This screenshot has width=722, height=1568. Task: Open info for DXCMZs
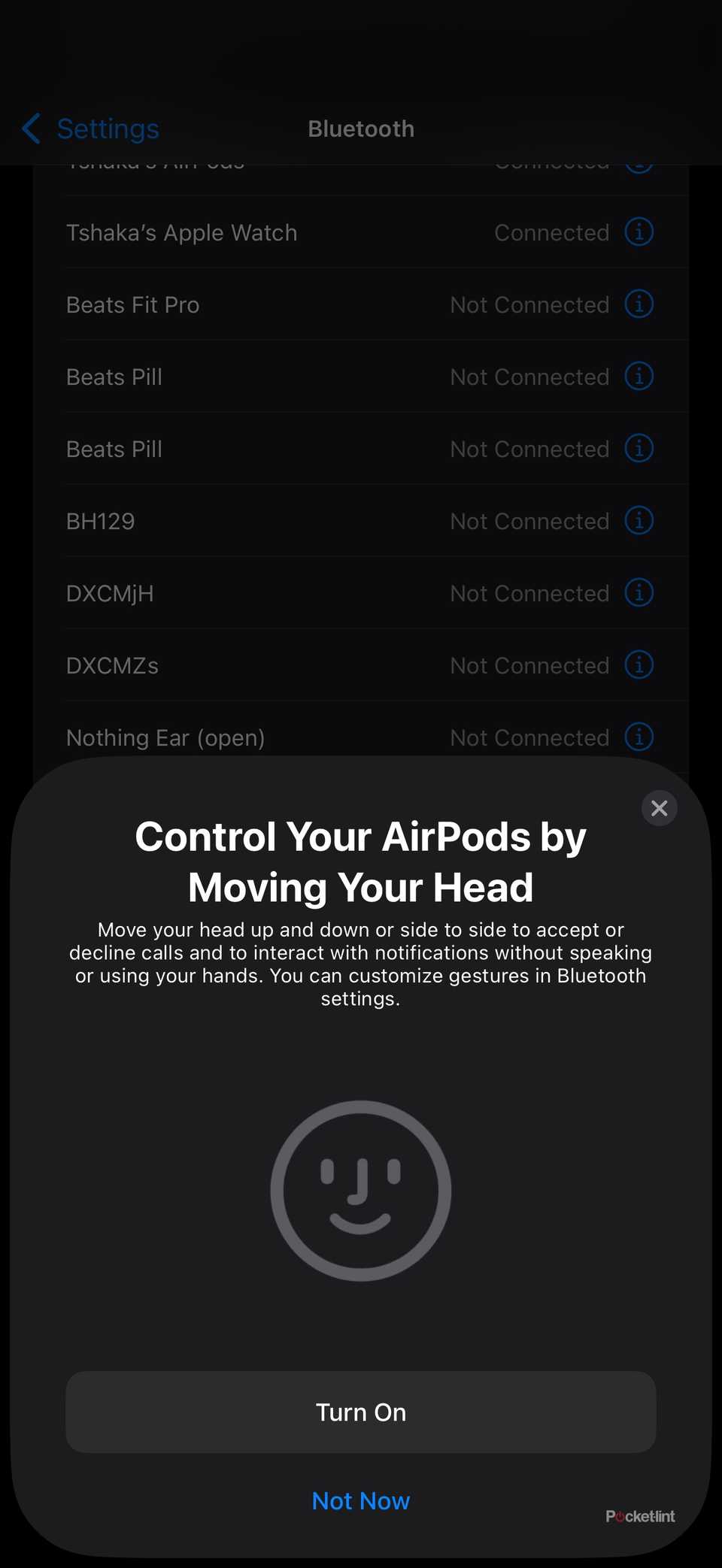pos(638,665)
